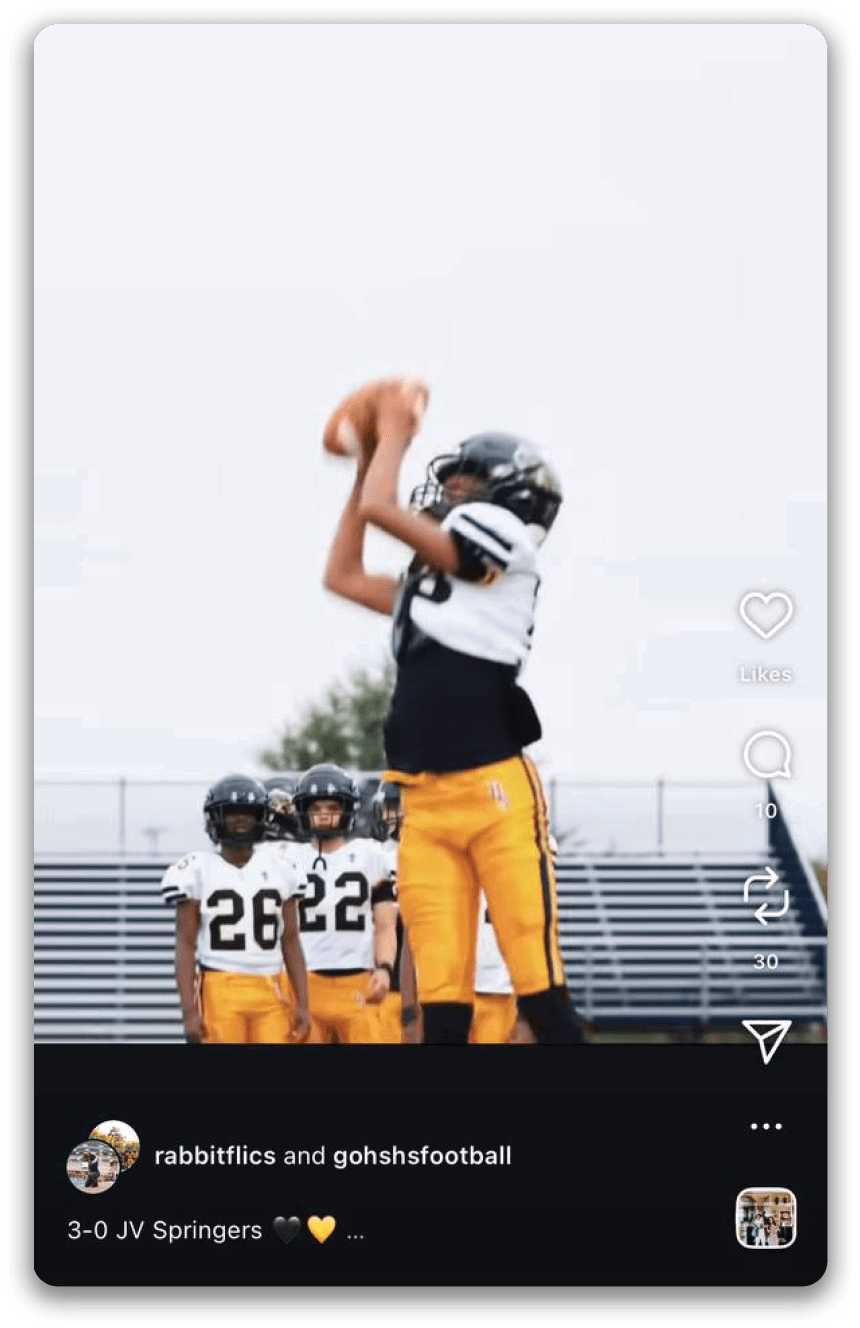
Task: Open the audio thumbnail for this reel
Action: tap(766, 1218)
